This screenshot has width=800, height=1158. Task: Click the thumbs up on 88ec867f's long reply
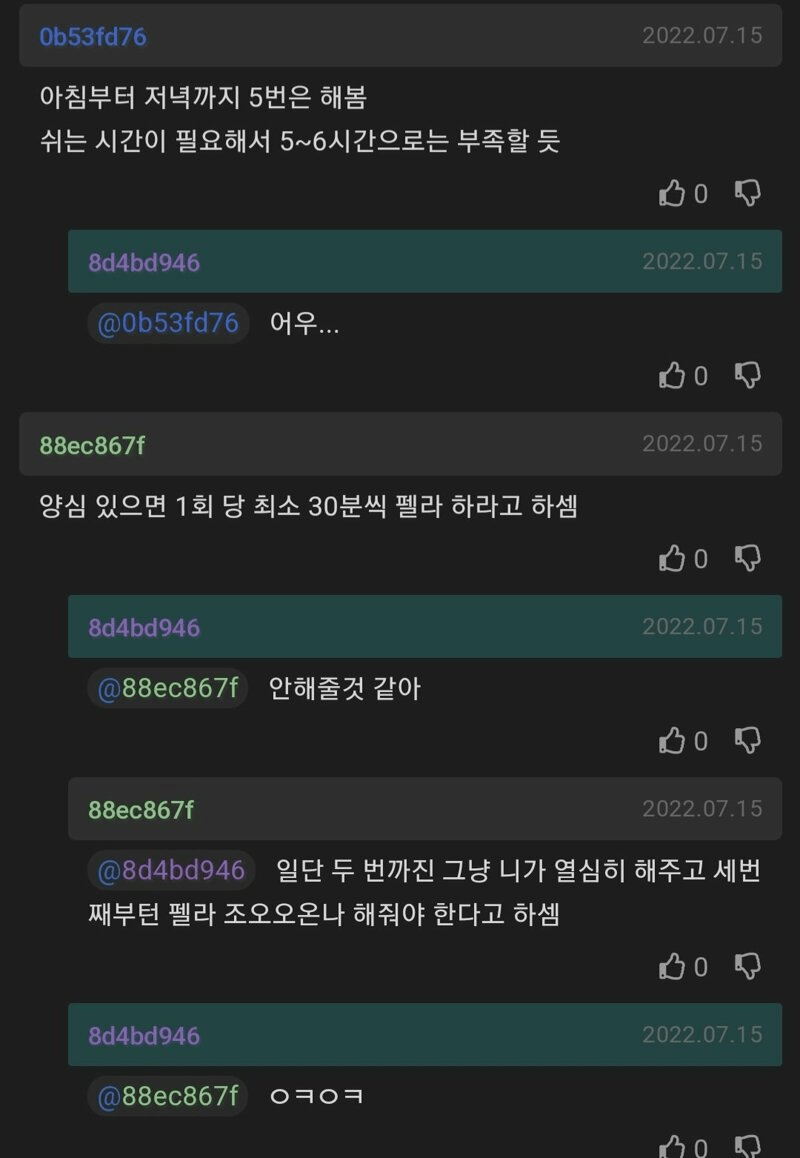coord(673,967)
